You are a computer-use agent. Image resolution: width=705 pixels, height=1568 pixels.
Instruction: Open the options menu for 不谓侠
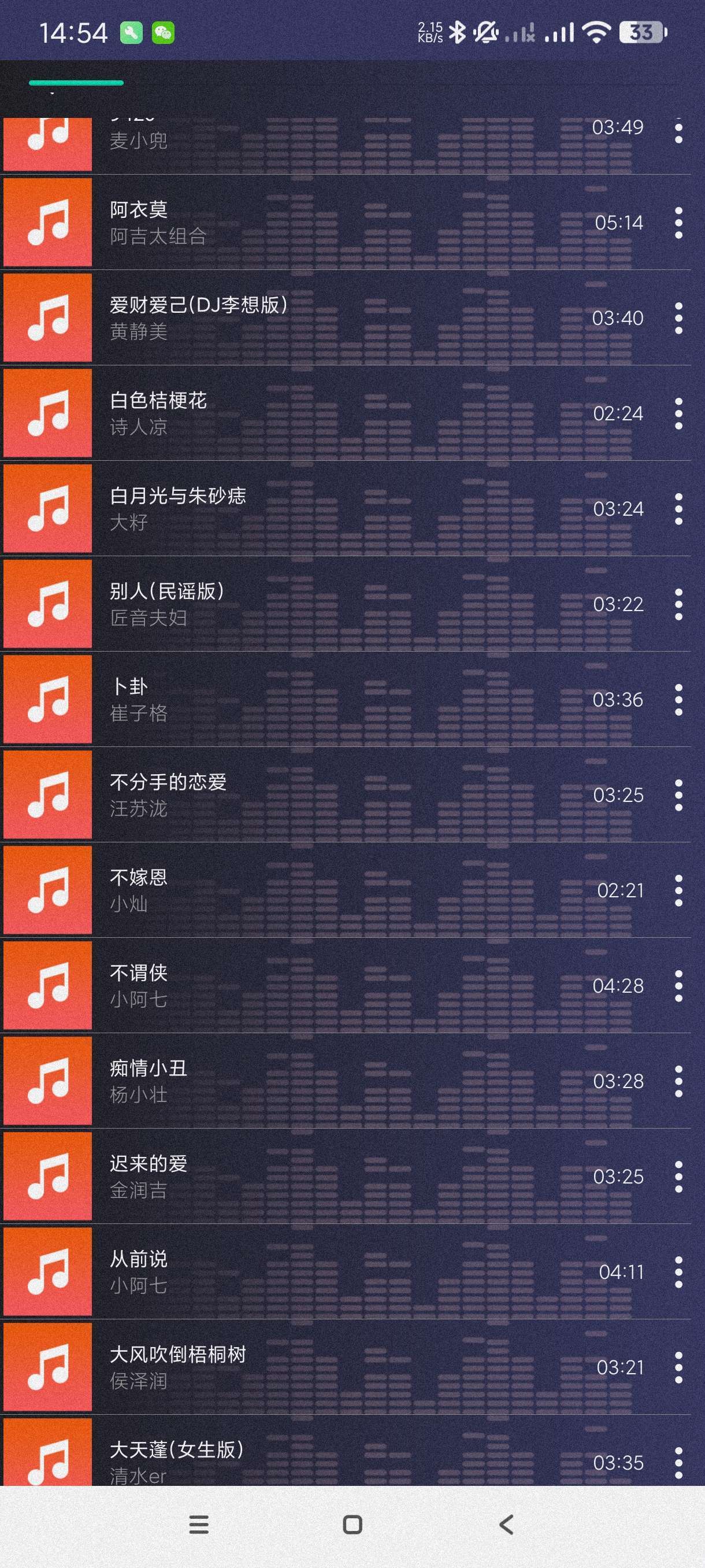click(678, 985)
